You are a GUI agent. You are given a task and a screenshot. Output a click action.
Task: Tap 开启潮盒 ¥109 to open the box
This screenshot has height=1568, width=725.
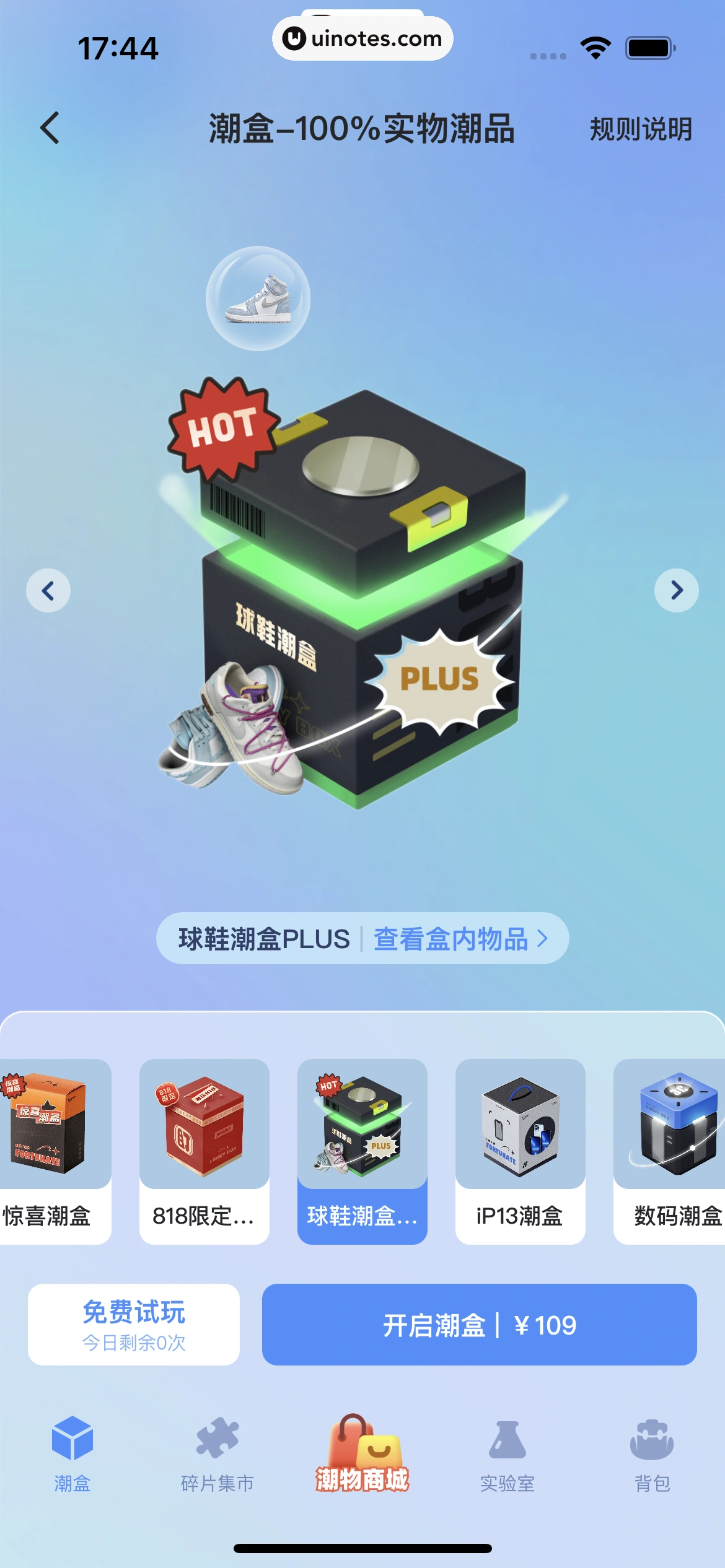[479, 1324]
